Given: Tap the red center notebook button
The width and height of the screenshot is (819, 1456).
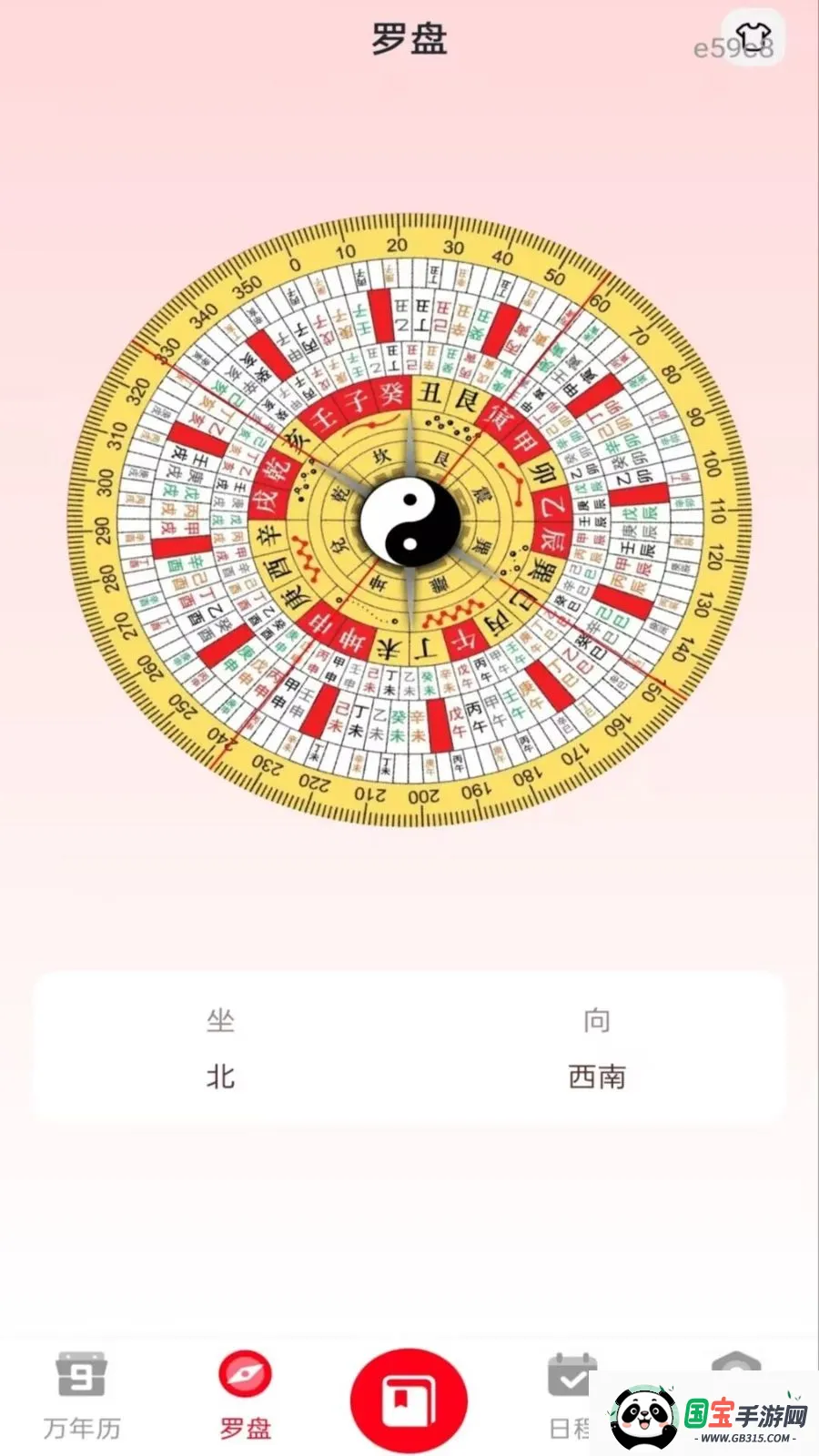Looking at the screenshot, I should click(409, 1400).
